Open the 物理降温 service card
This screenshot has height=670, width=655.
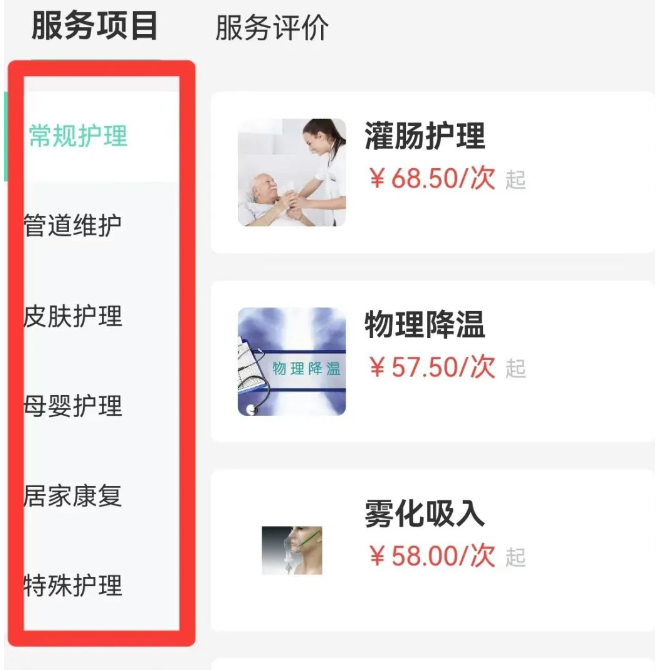pyautogui.click(x=430, y=361)
